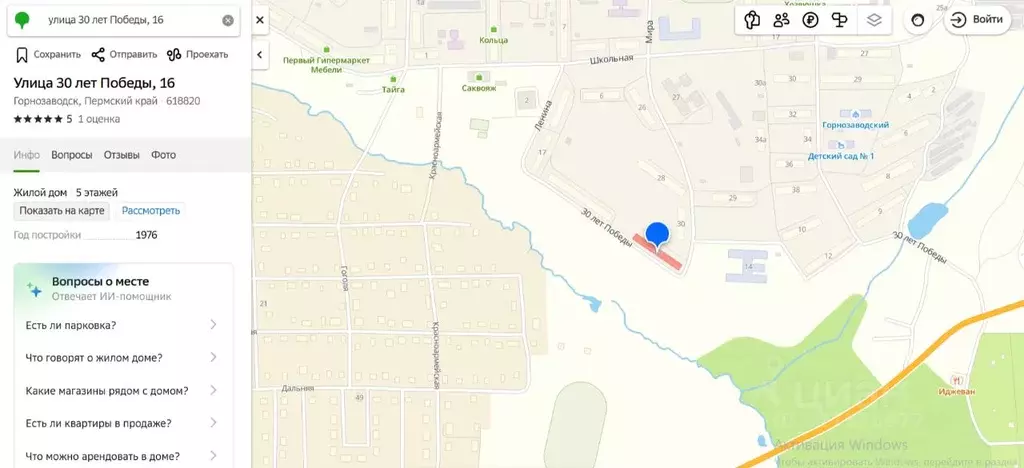
Task: Toggle the ruble price layer icon
Action: pos(811,20)
